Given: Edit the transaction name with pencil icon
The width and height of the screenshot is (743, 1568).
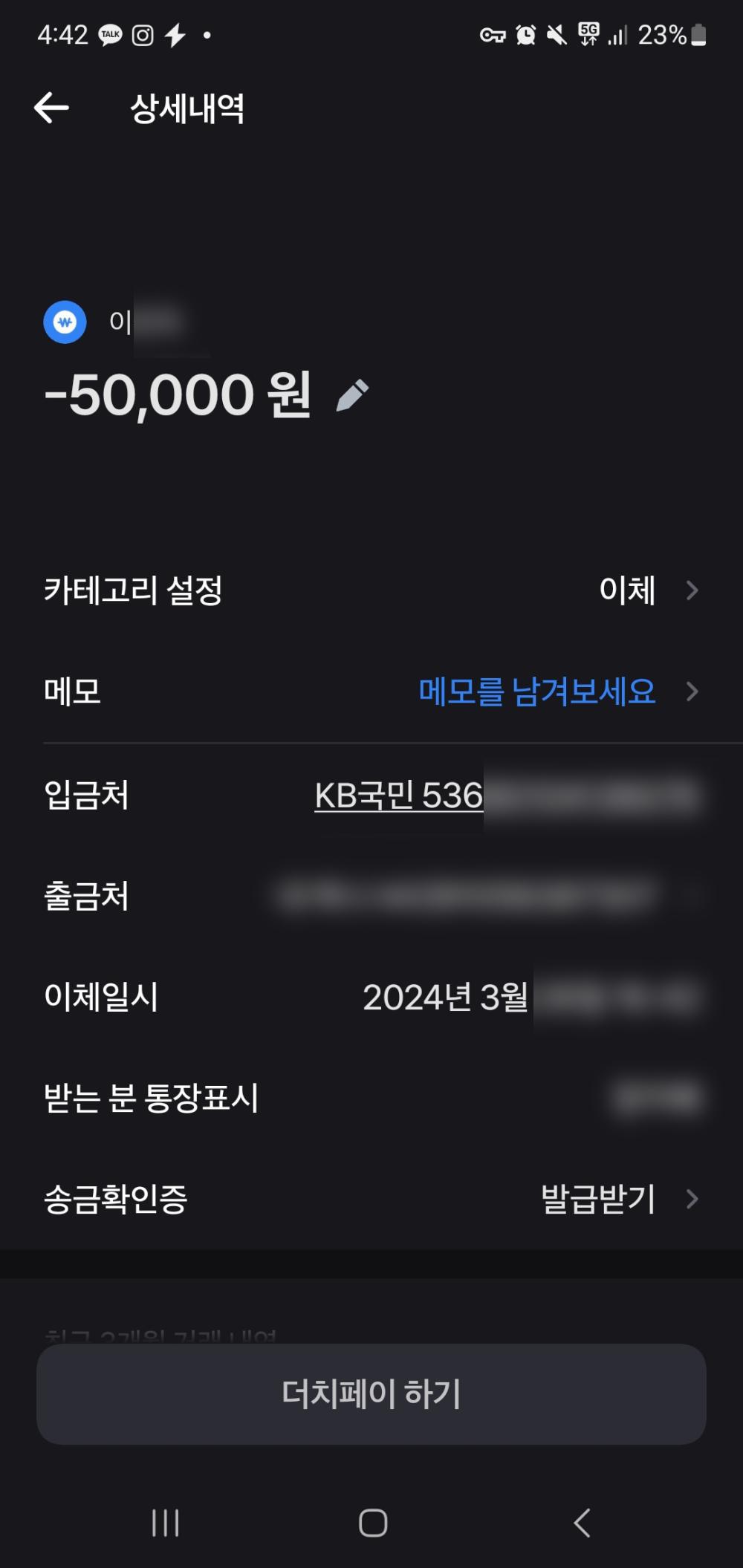Looking at the screenshot, I should point(352,395).
